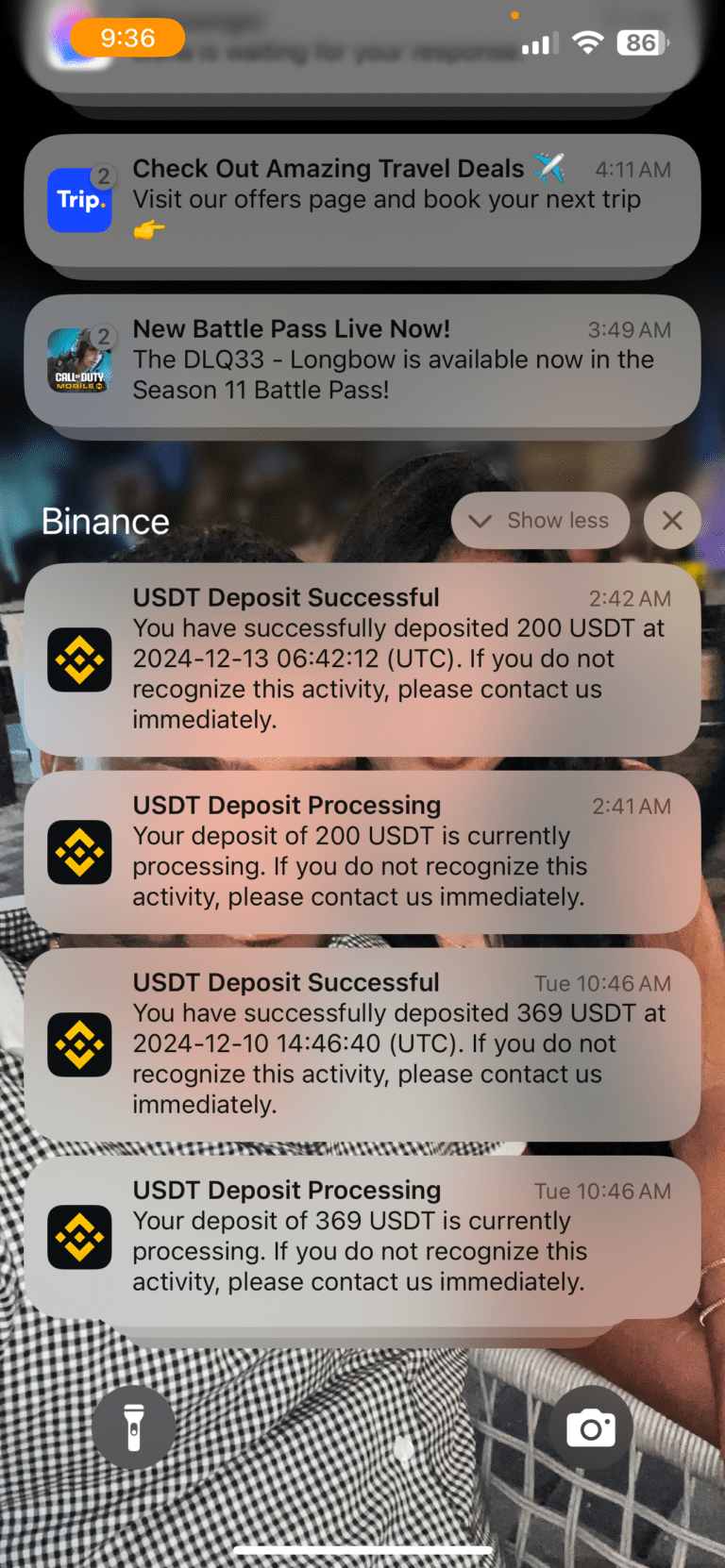The height and width of the screenshot is (1568, 725).
Task: Open the Trip travel deals notification
Action: [x=362, y=200]
